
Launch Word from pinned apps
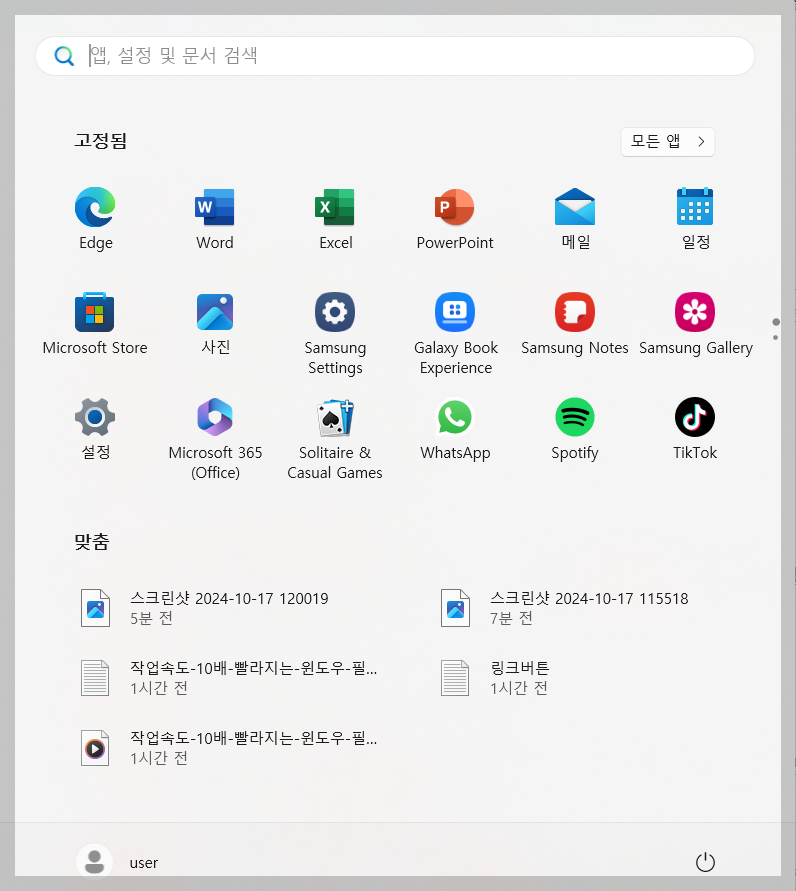click(215, 205)
